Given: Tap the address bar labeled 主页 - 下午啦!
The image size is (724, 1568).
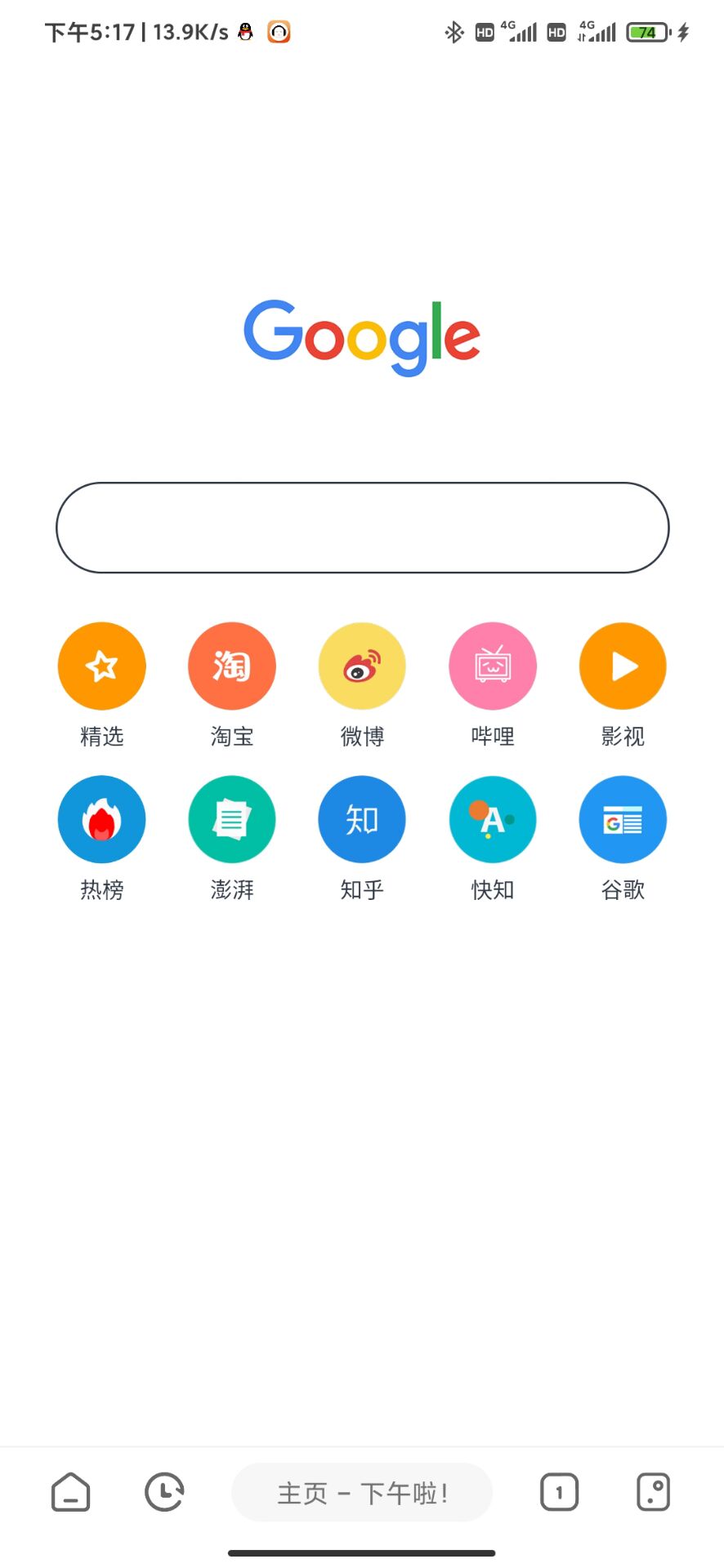Looking at the screenshot, I should 362,1492.
